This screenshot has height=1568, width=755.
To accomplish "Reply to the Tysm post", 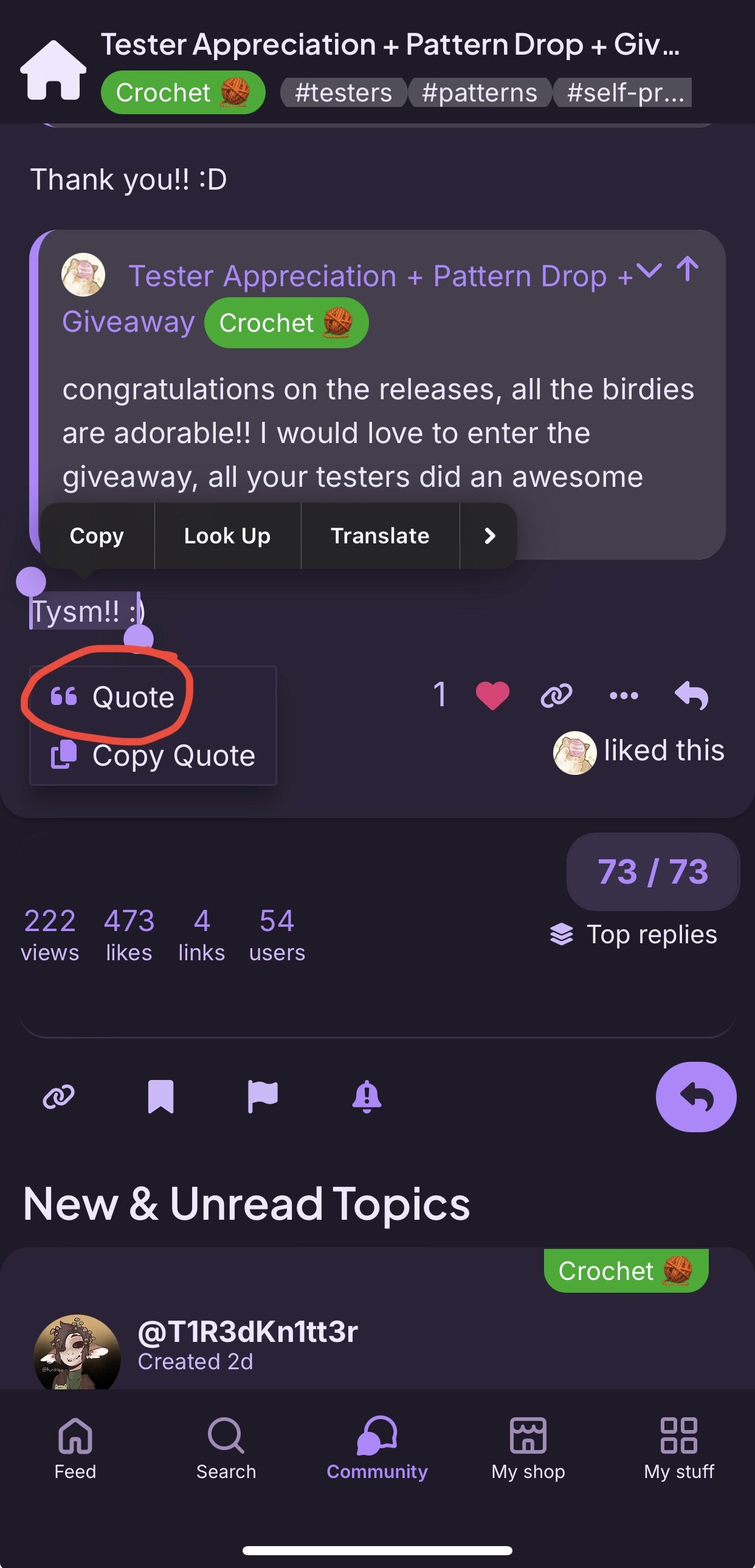I will 692,695.
